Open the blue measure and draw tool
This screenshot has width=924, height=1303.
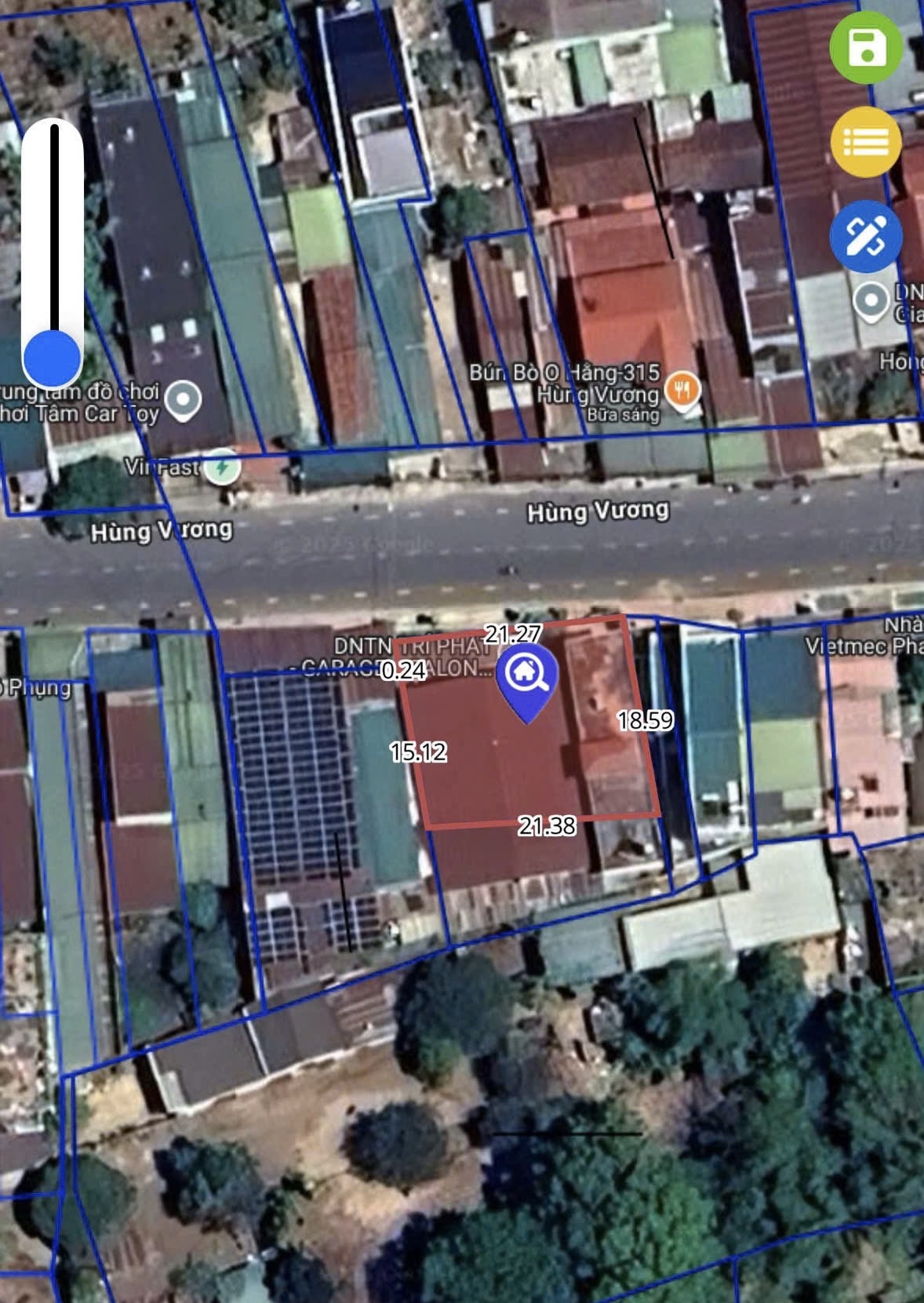pyautogui.click(x=866, y=237)
